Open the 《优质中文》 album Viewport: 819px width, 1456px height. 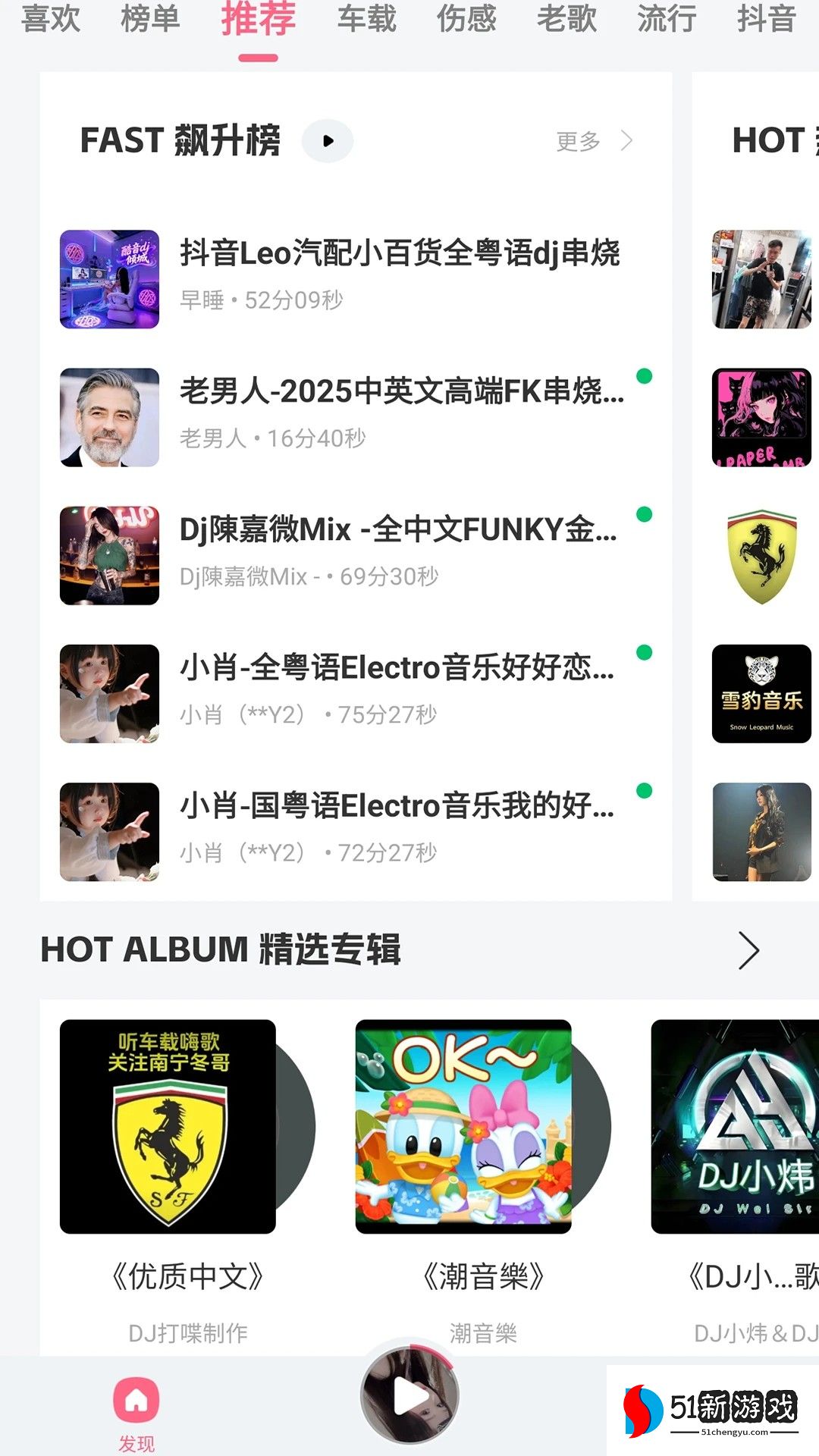pyautogui.click(x=168, y=1127)
